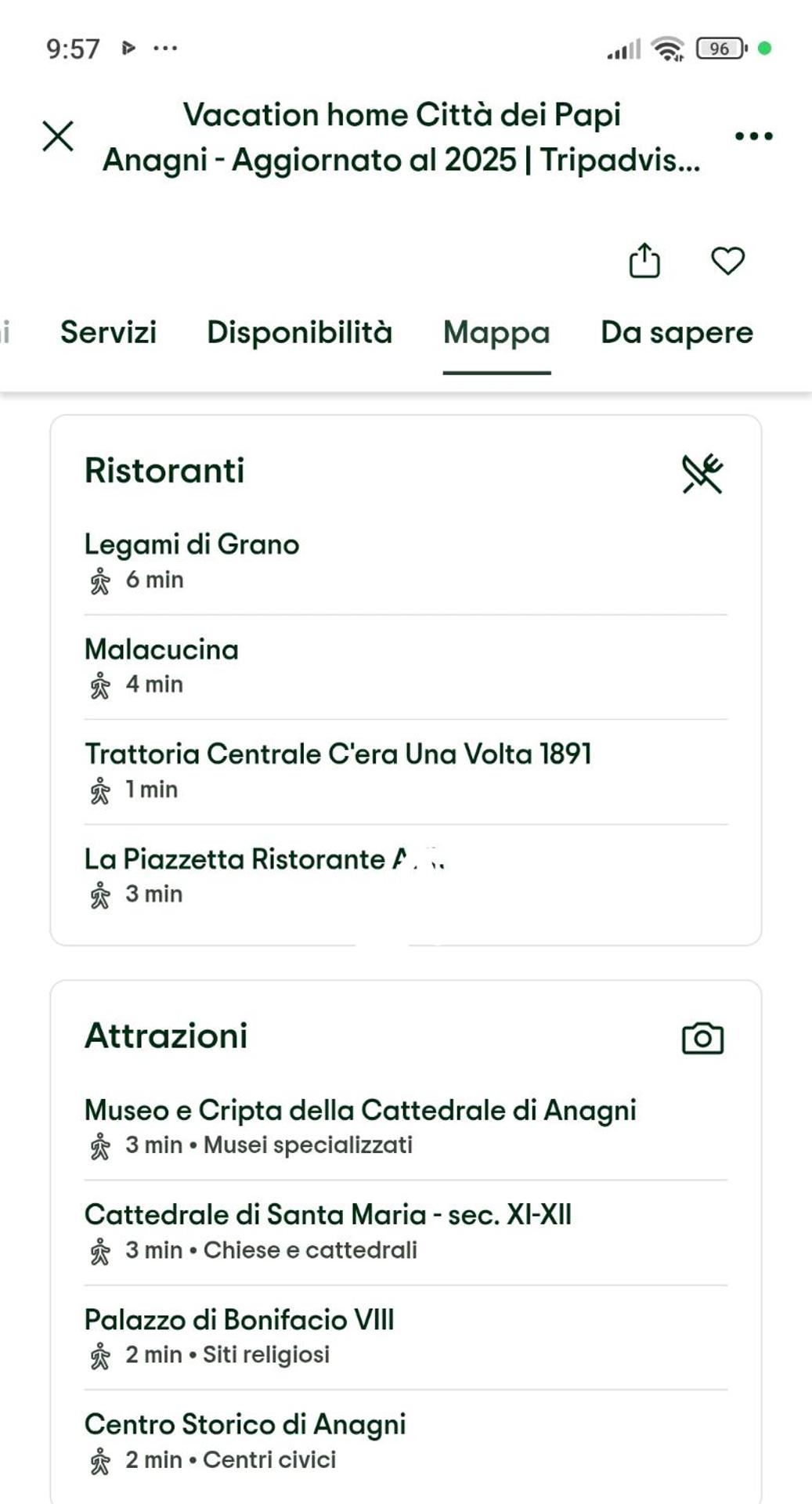Open the Malacucina restaurant entry

pos(162,649)
